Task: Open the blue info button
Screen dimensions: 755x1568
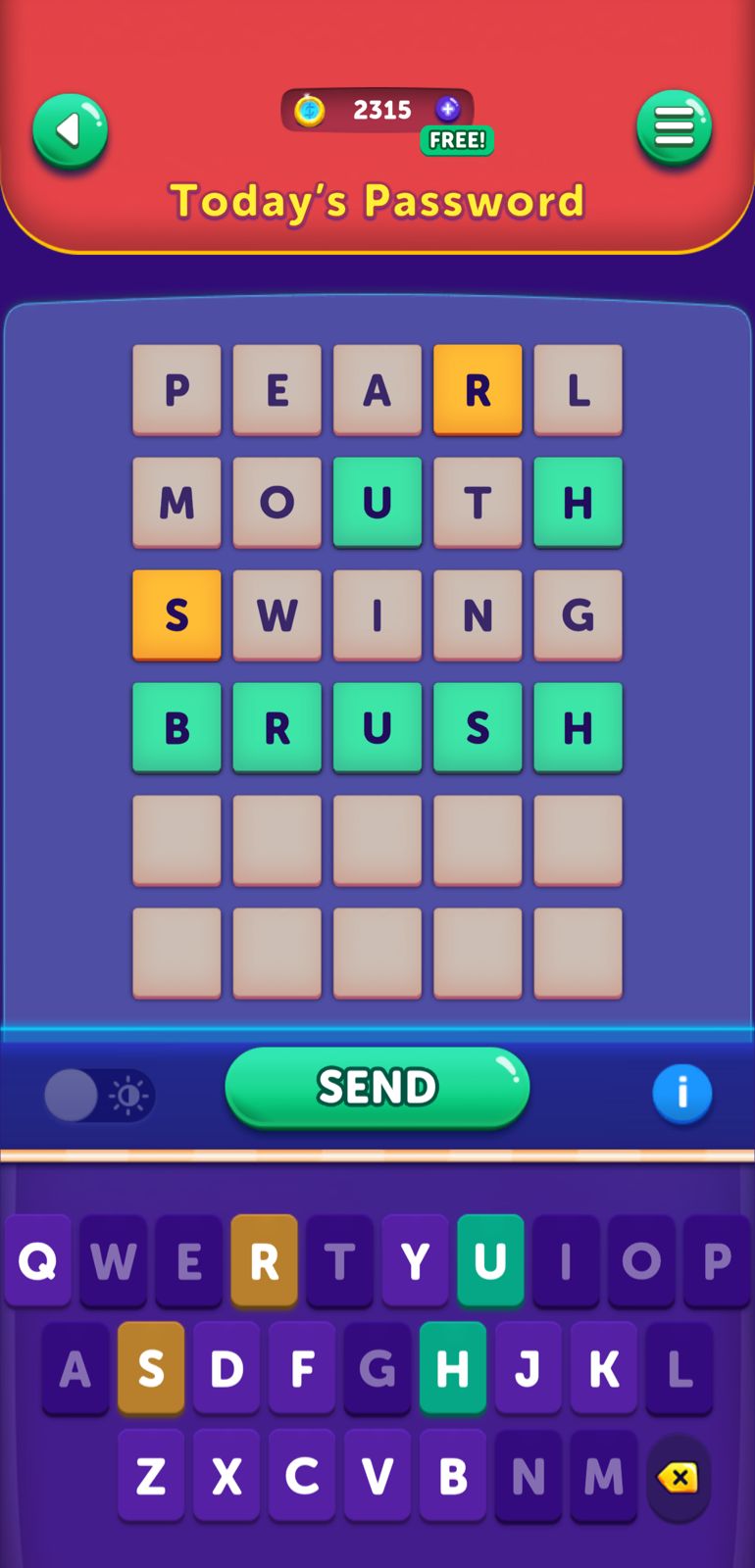Action: pos(681,1093)
